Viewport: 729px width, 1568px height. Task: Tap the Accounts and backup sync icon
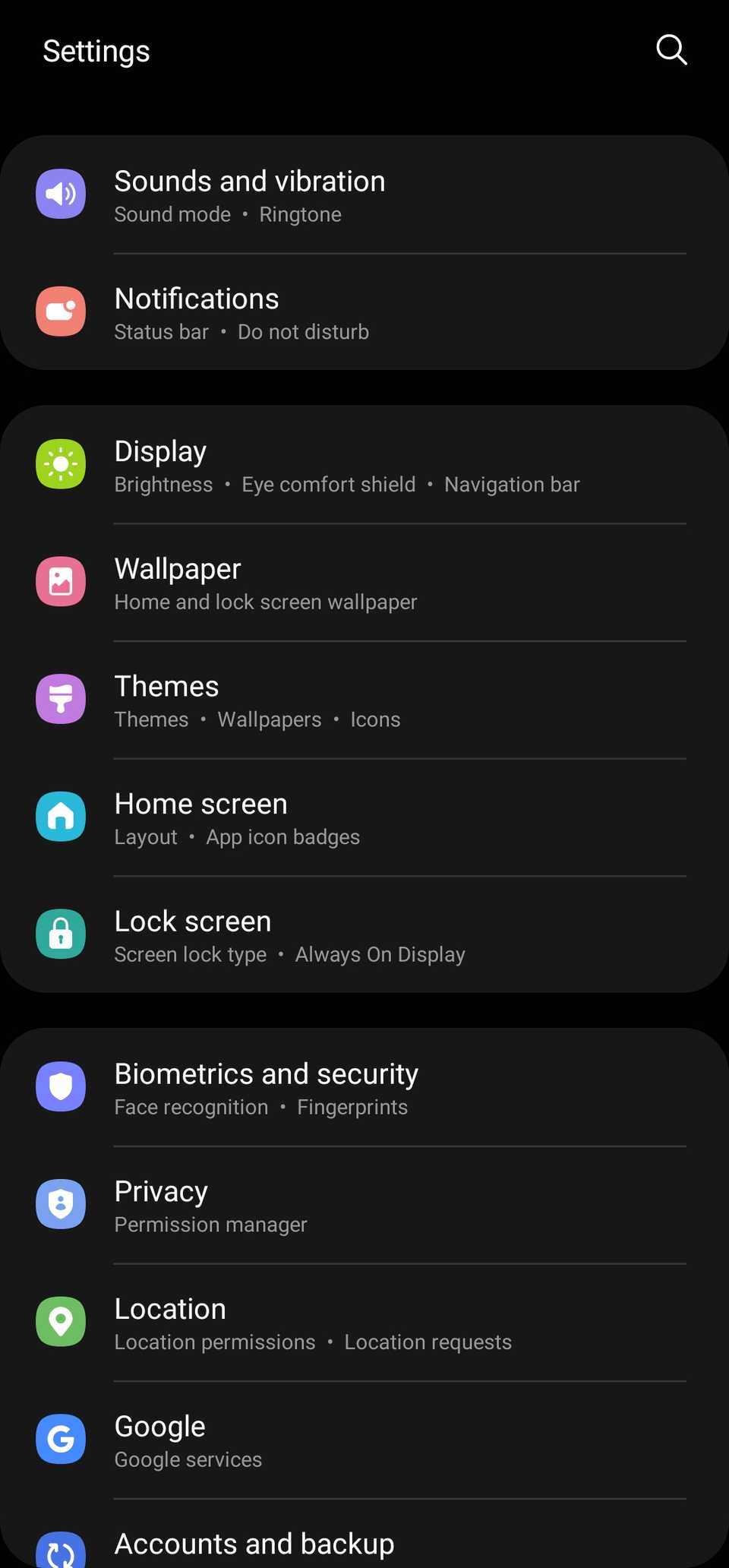pyautogui.click(x=61, y=1550)
